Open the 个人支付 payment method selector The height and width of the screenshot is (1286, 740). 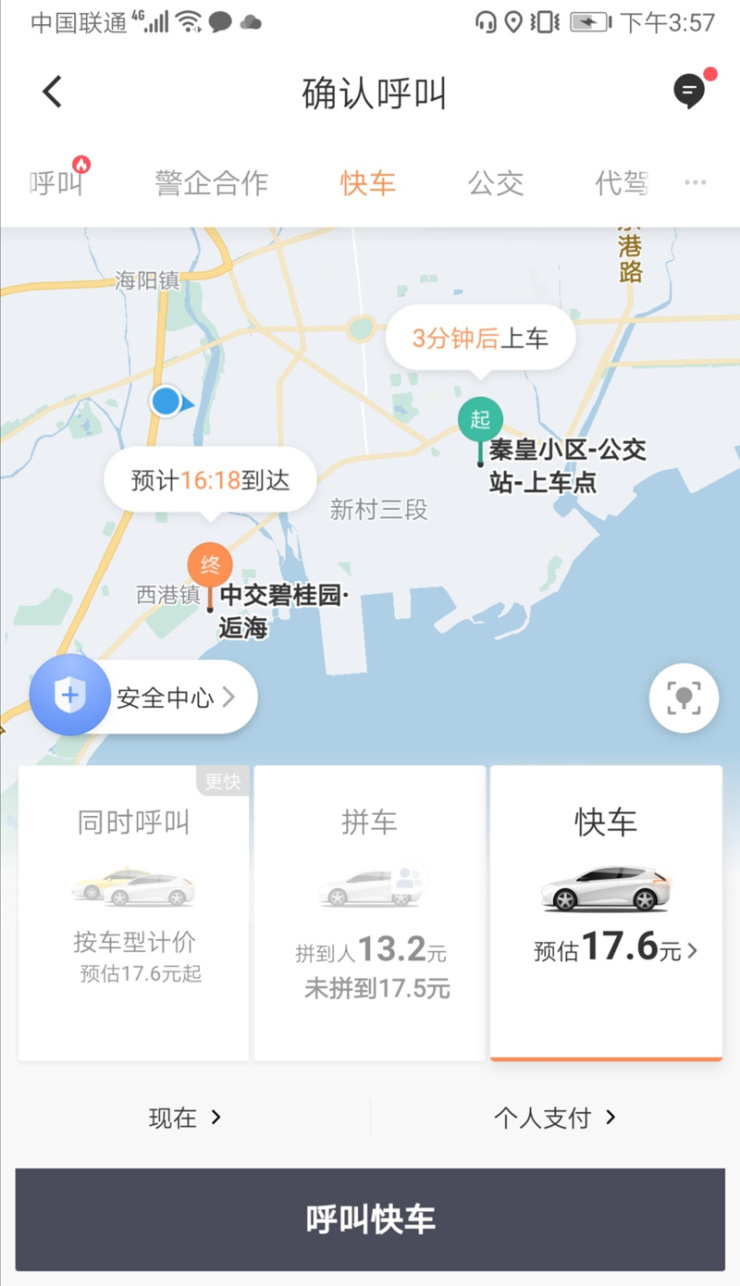coord(551,1118)
